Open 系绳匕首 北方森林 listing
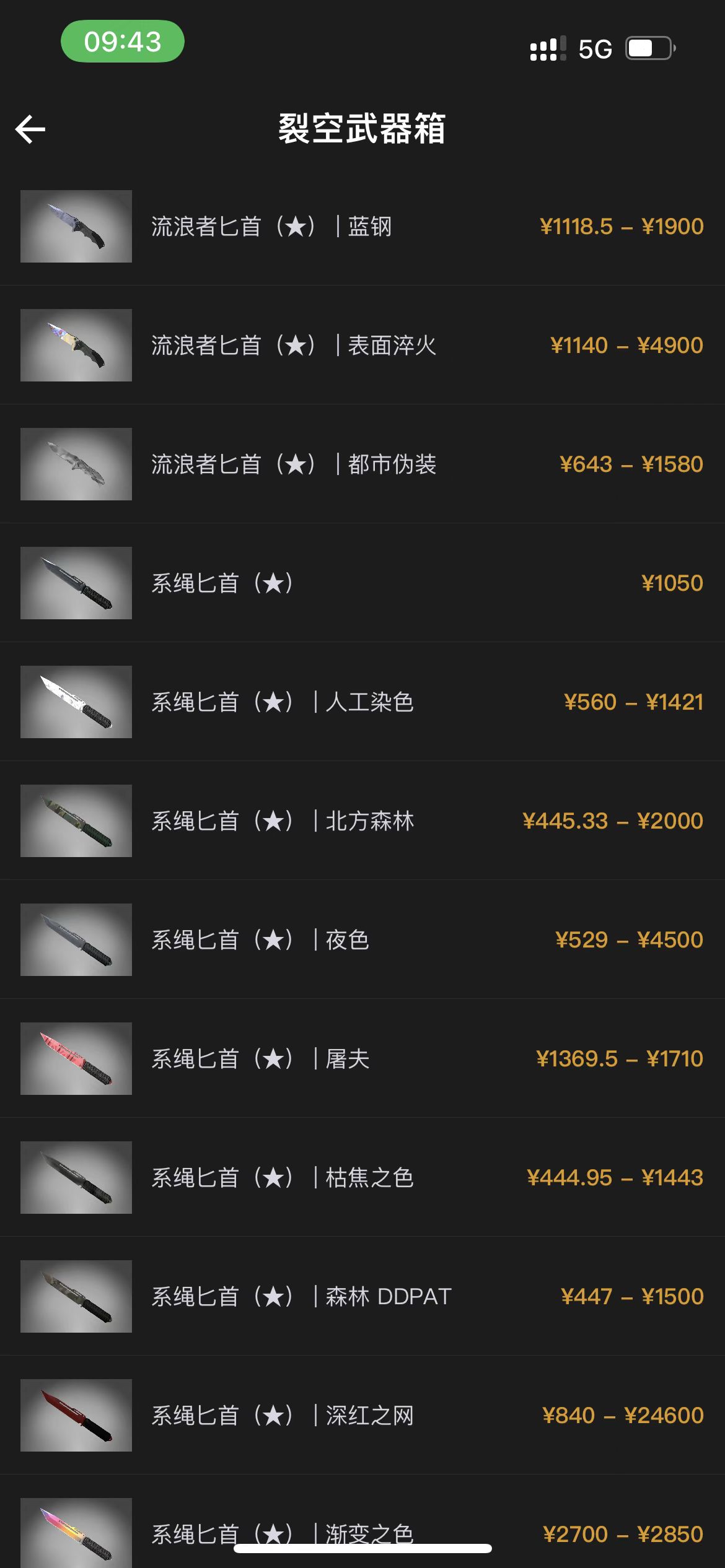The width and height of the screenshot is (725, 1568). pos(362,821)
